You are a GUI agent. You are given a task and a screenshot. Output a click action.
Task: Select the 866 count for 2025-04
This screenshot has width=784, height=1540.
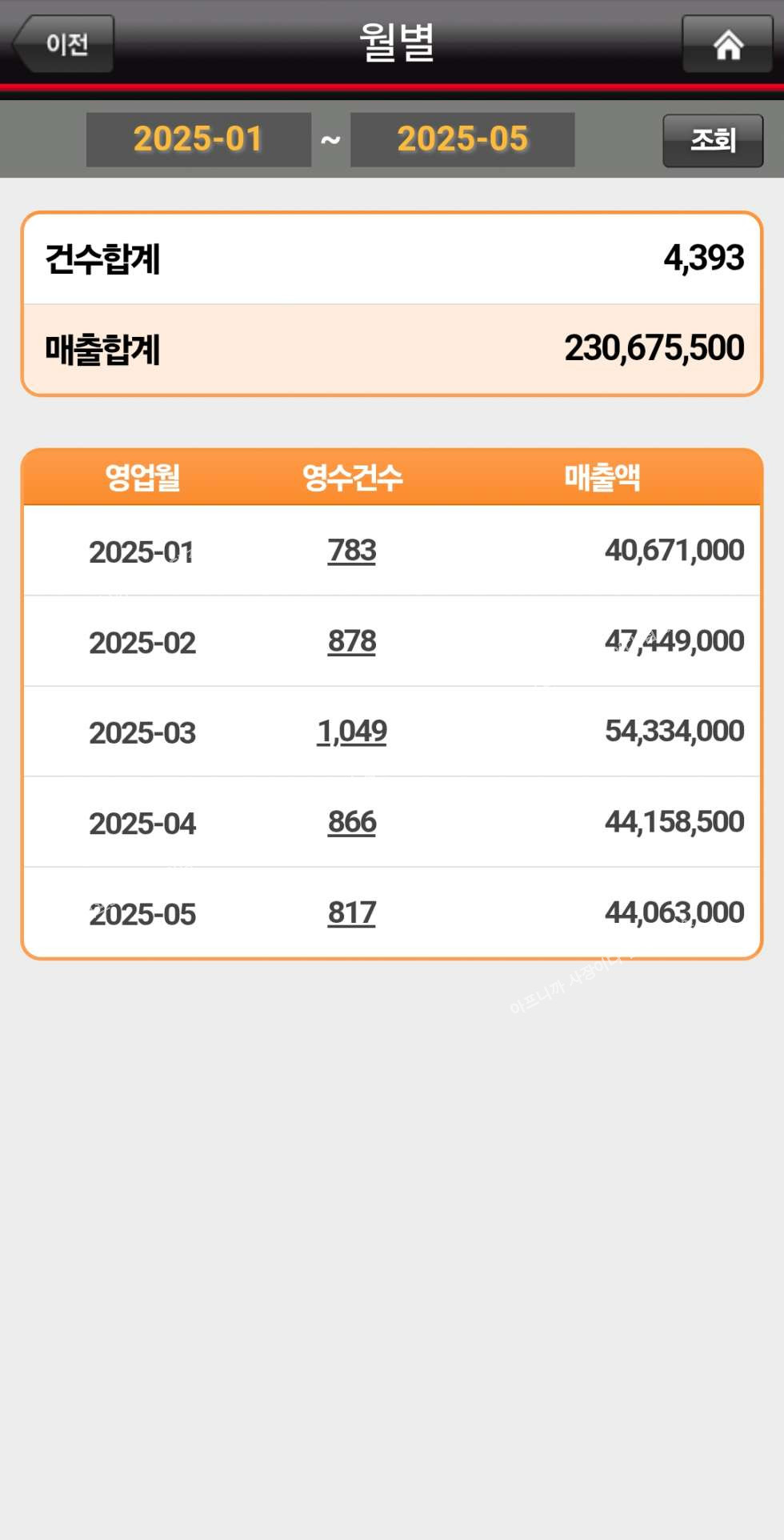(352, 822)
